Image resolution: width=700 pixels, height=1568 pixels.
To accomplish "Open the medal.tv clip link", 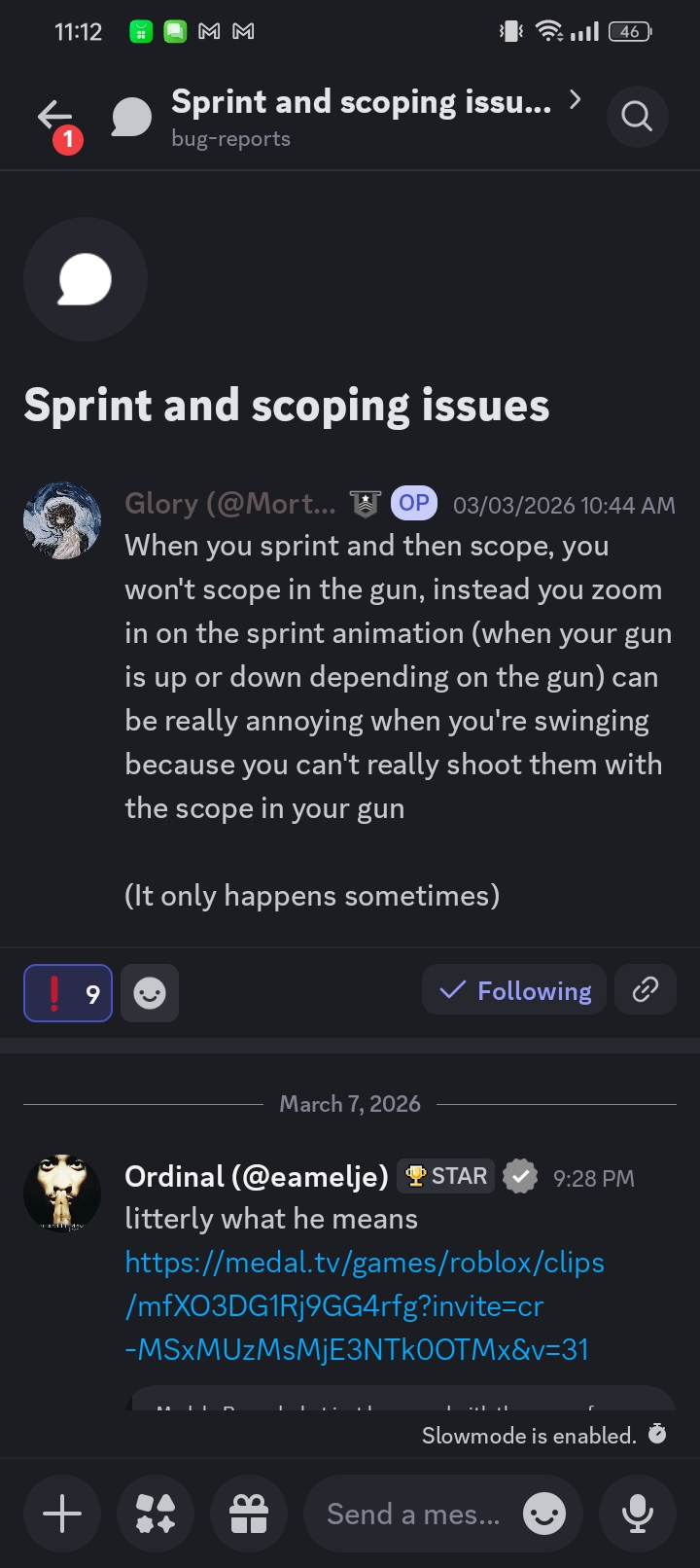I will [x=364, y=1305].
